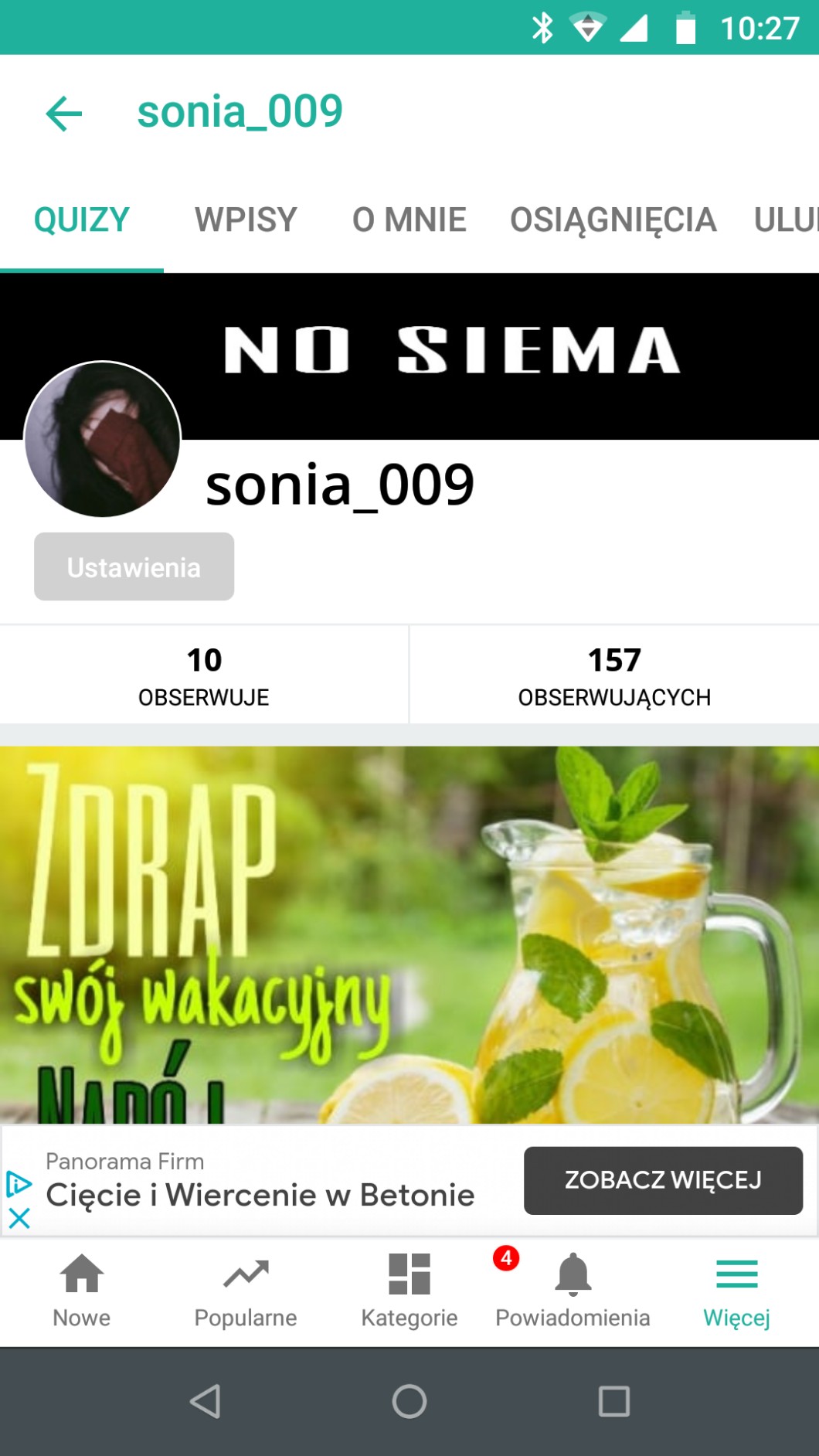Viewport: 819px width, 1456px height.
Task: Tap ZOBACZ WIĘCEJ in the ad
Action: pos(663,1180)
